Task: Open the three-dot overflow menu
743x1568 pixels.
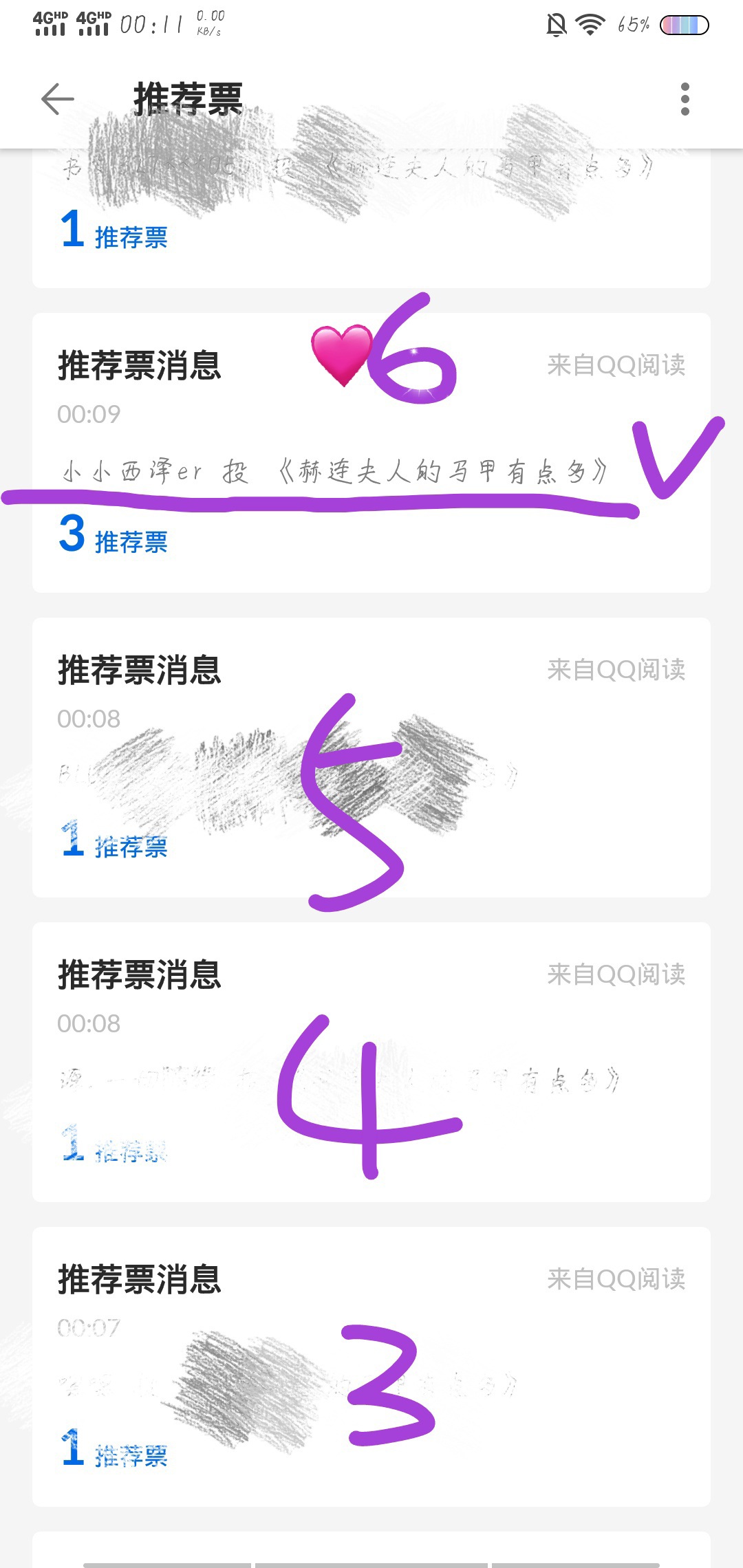Action: click(684, 99)
